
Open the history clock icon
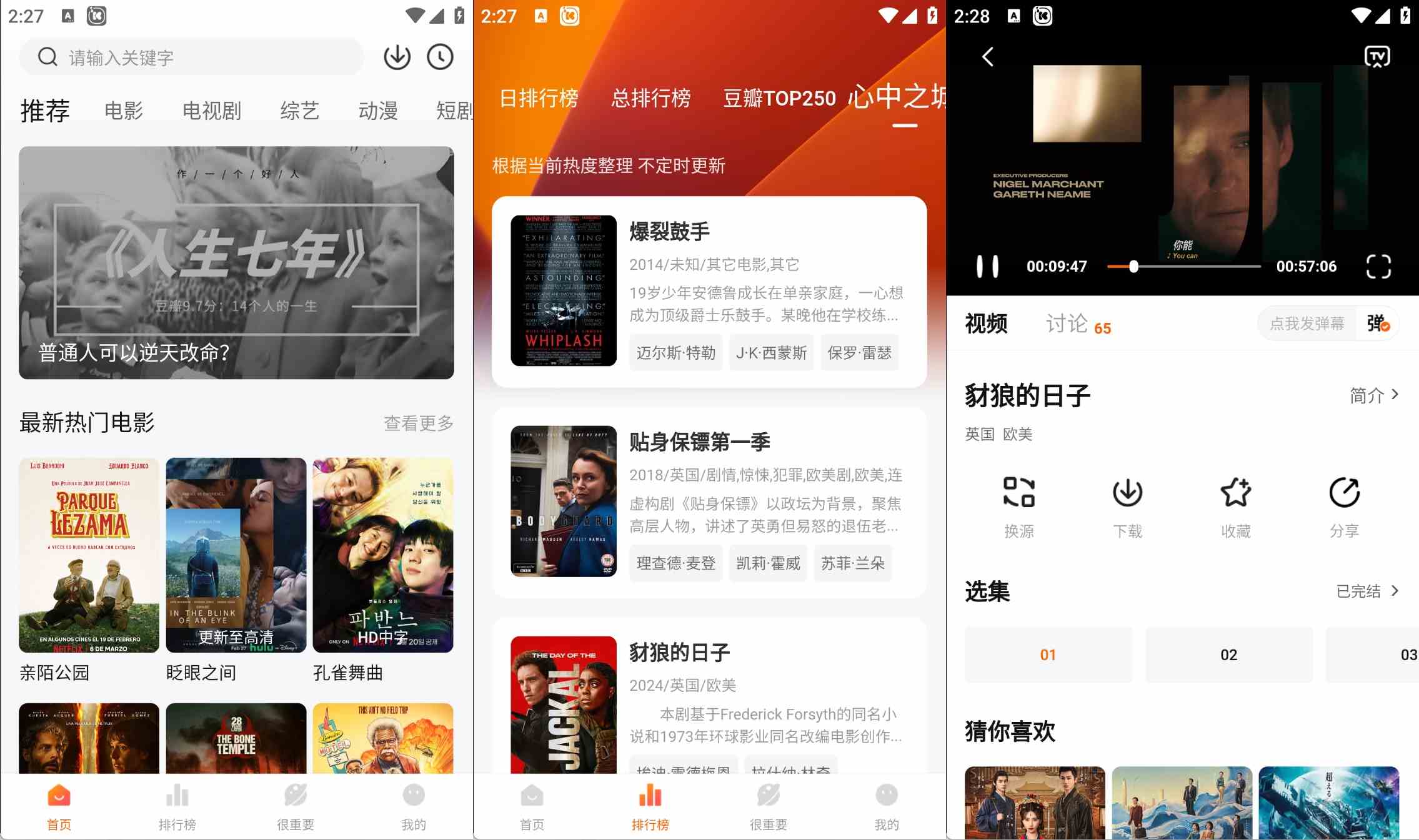click(440, 57)
